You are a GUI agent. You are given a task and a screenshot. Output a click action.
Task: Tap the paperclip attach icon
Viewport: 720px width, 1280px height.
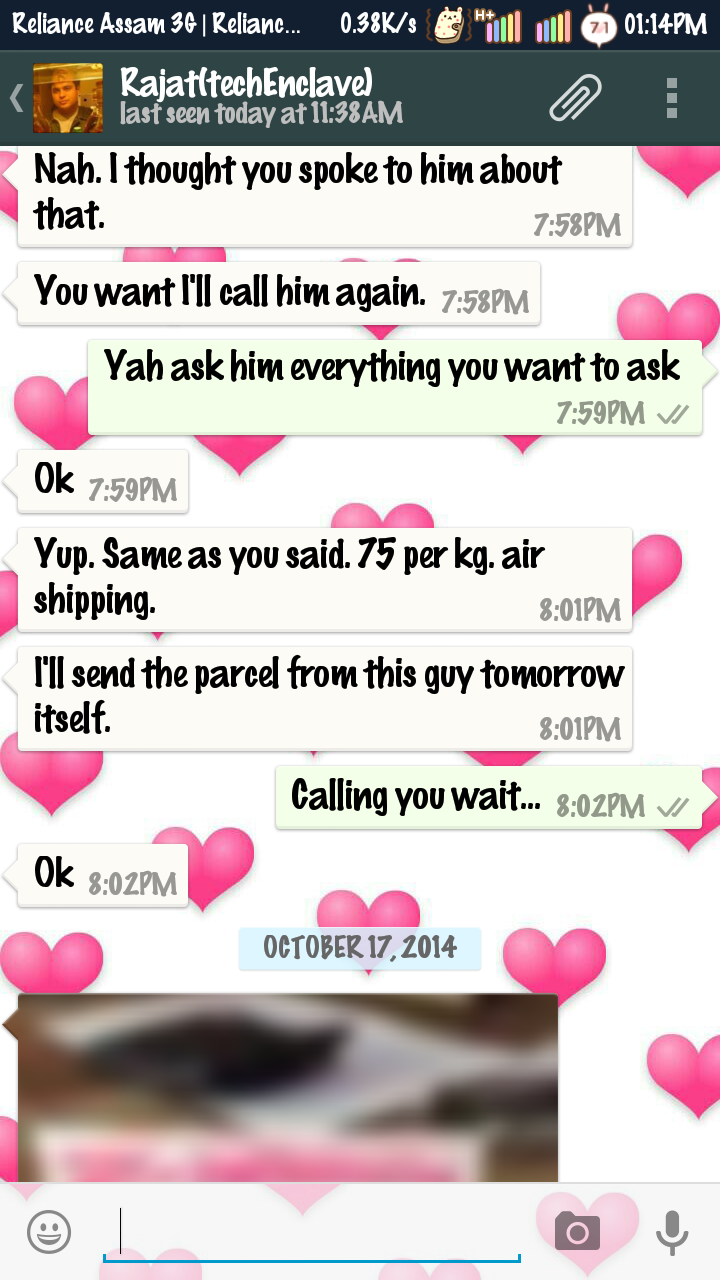coord(576,98)
